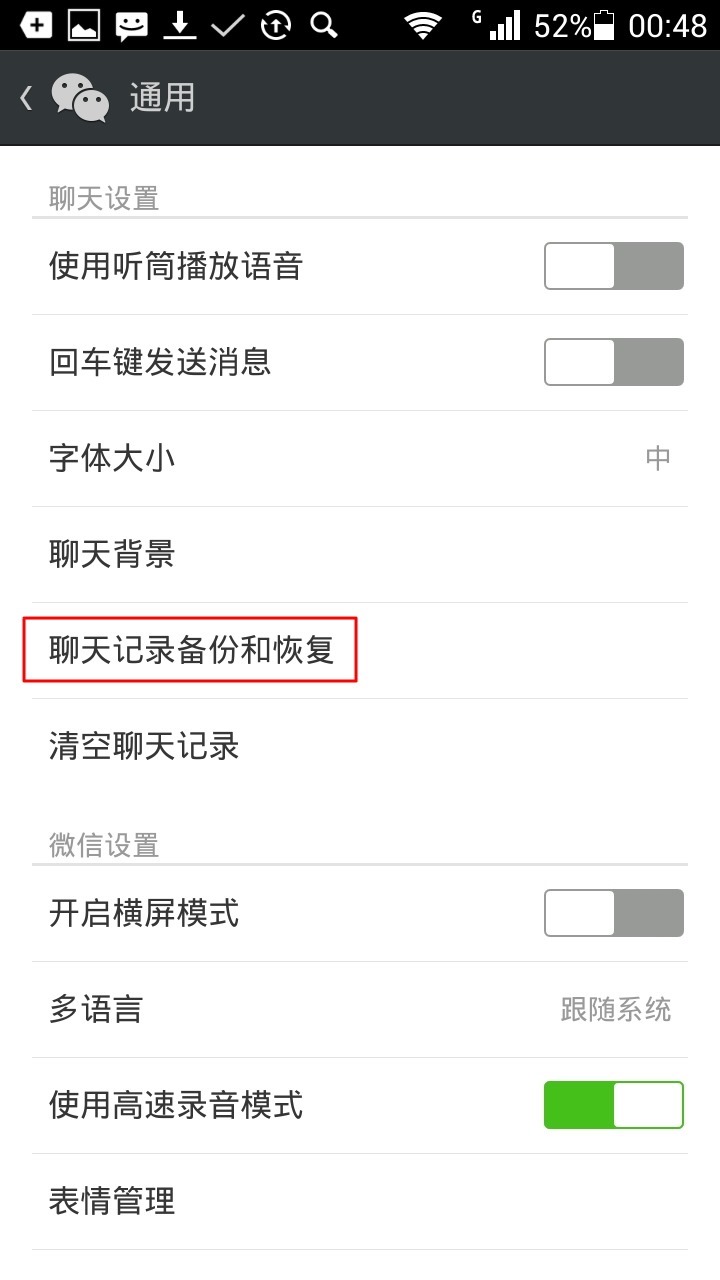Open 多语言 language setting

click(360, 1009)
